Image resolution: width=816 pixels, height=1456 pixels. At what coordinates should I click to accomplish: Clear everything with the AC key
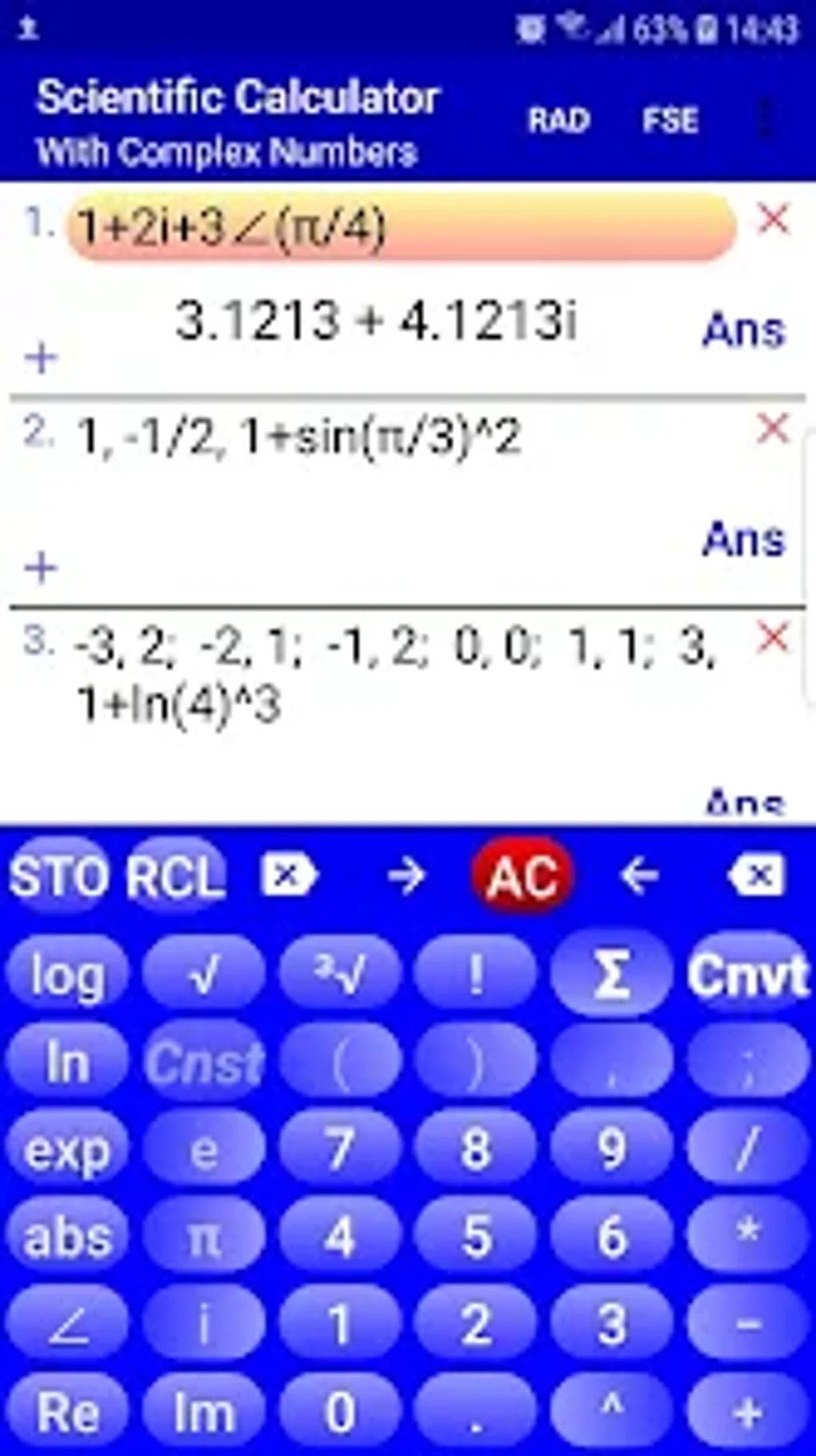click(522, 876)
